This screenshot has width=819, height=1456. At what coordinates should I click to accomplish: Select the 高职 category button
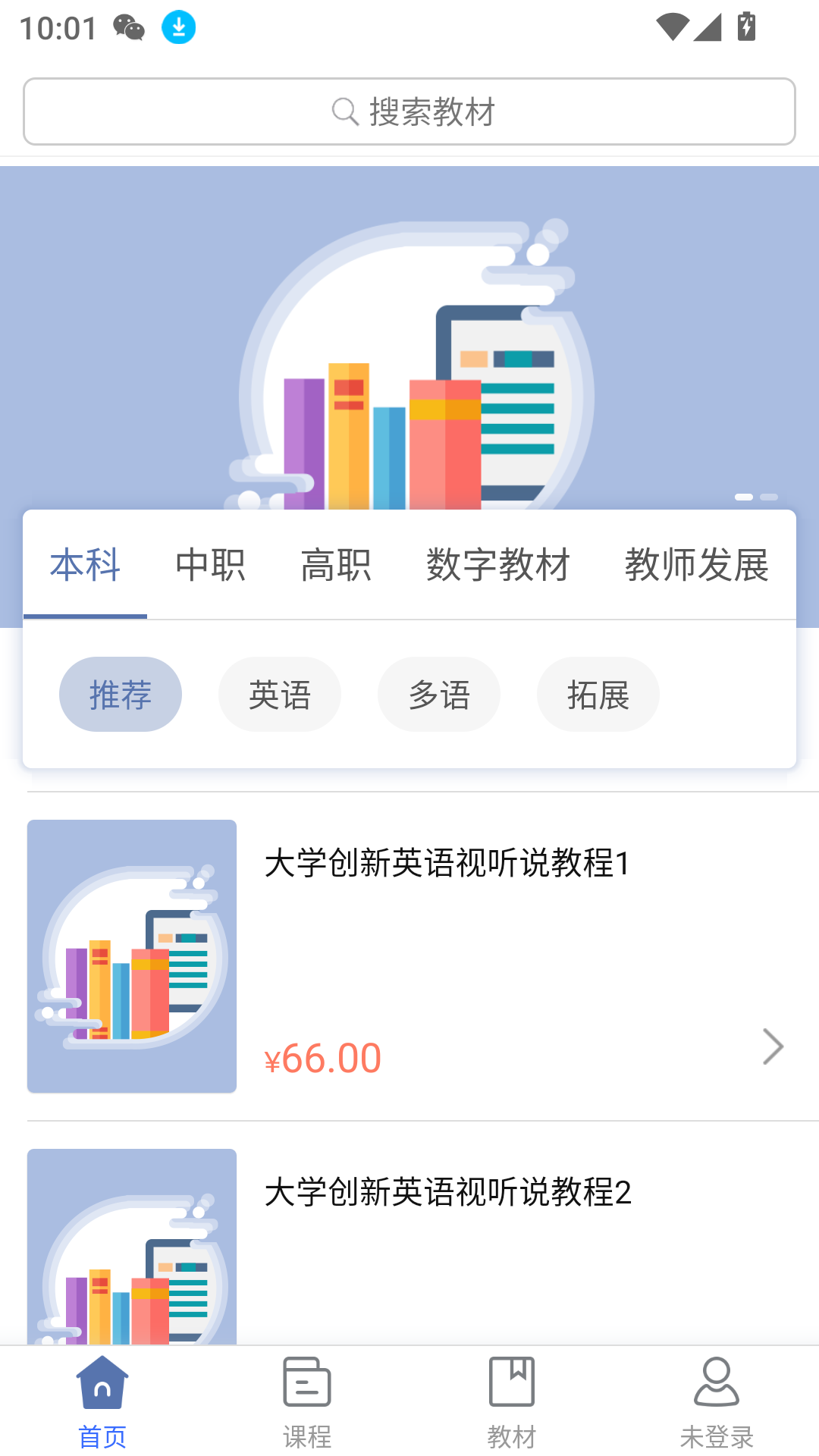pyautogui.click(x=336, y=564)
